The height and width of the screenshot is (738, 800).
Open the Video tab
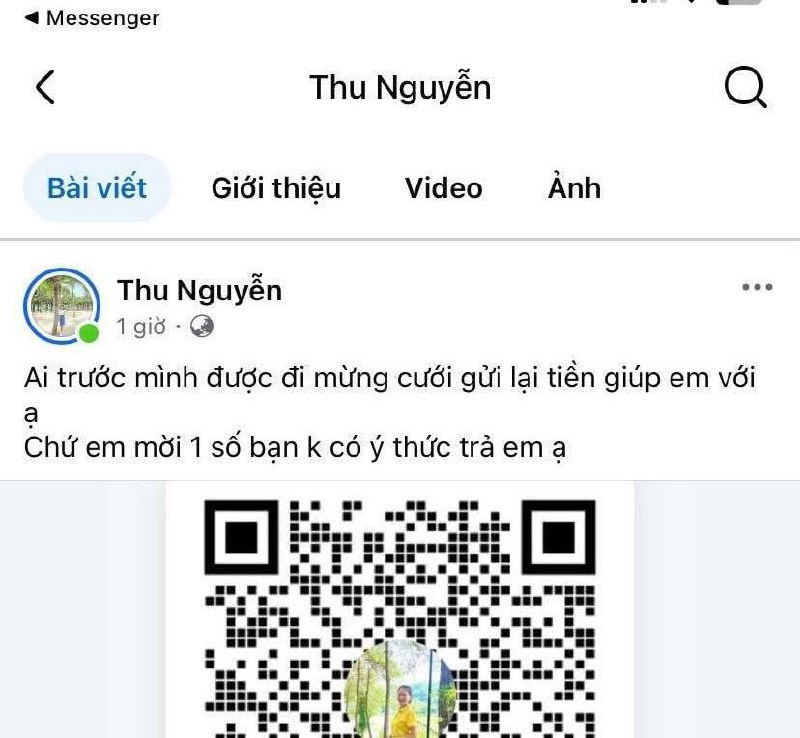coord(443,188)
